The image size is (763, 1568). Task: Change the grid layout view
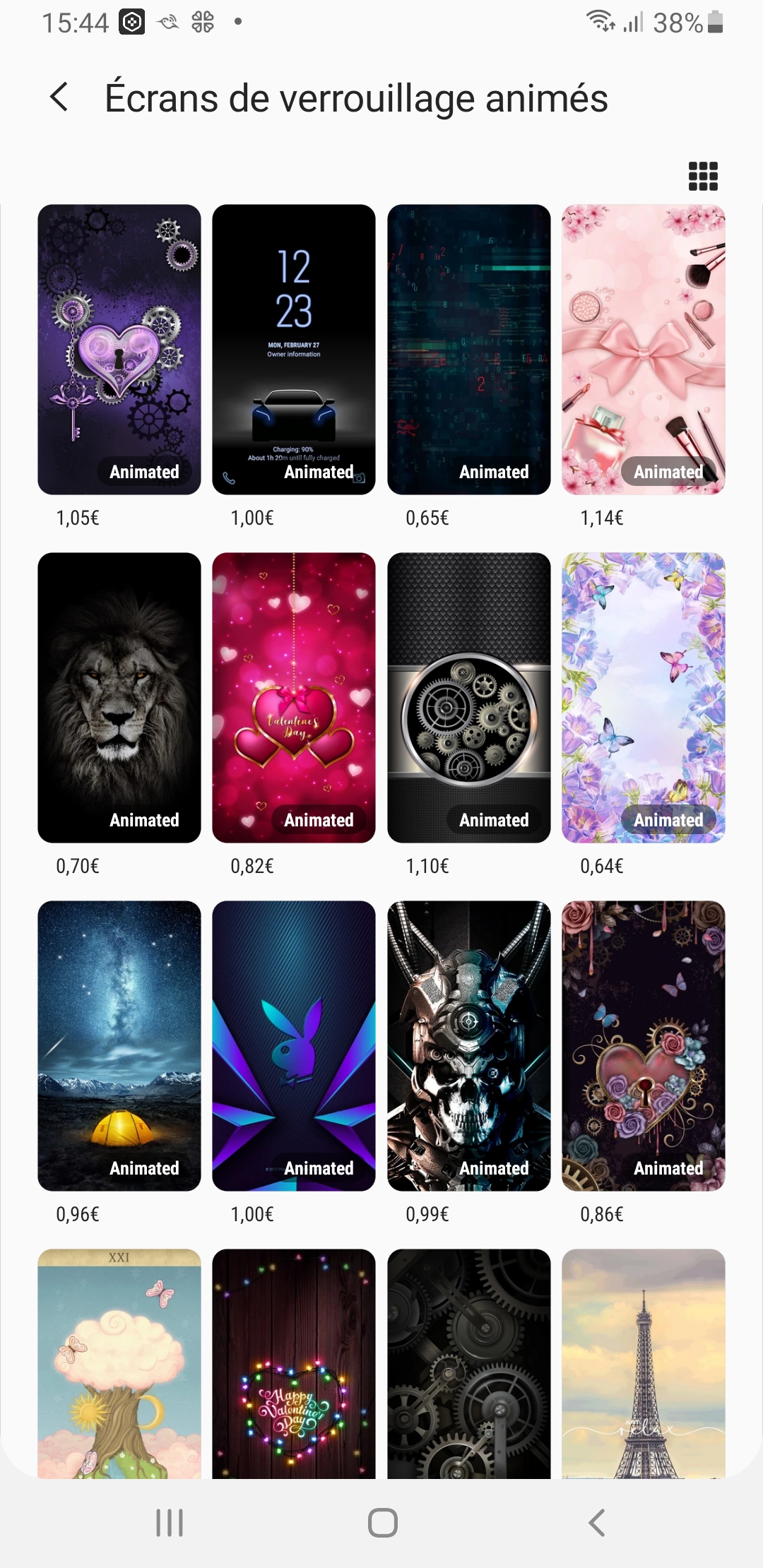coord(703,176)
